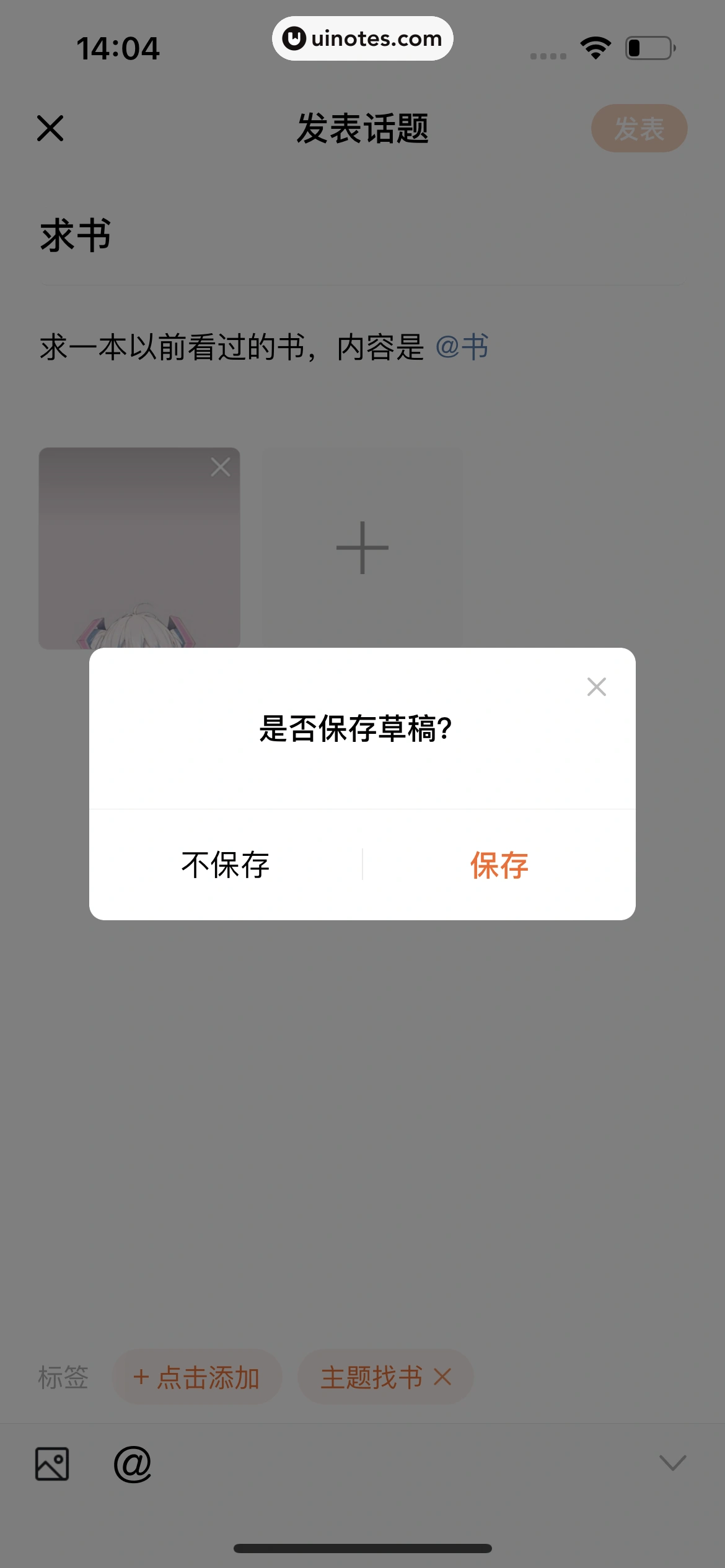Tap 点击添加 to add a tag
This screenshot has height=1568, width=725.
coord(197,1377)
